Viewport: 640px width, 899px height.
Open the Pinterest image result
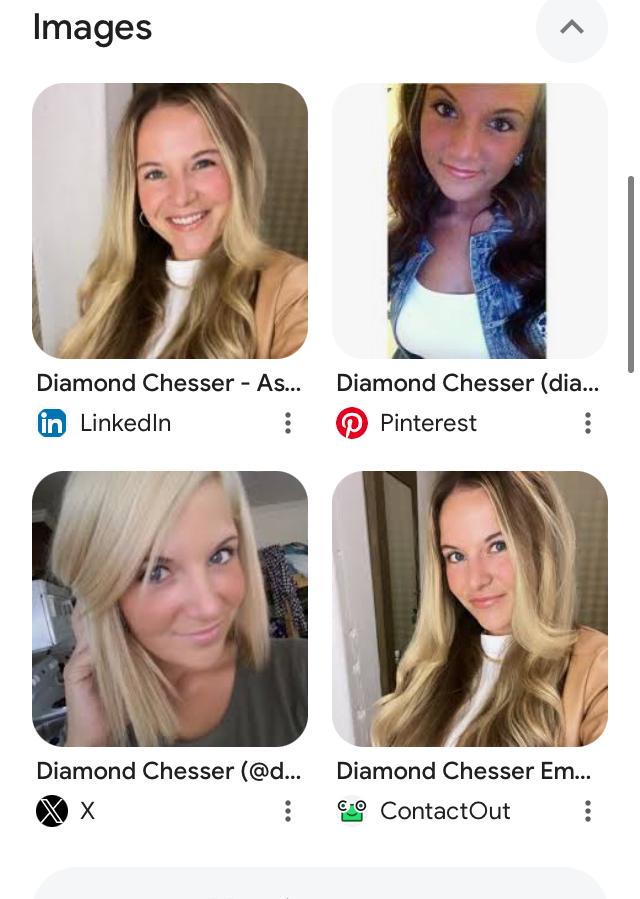pos(470,221)
